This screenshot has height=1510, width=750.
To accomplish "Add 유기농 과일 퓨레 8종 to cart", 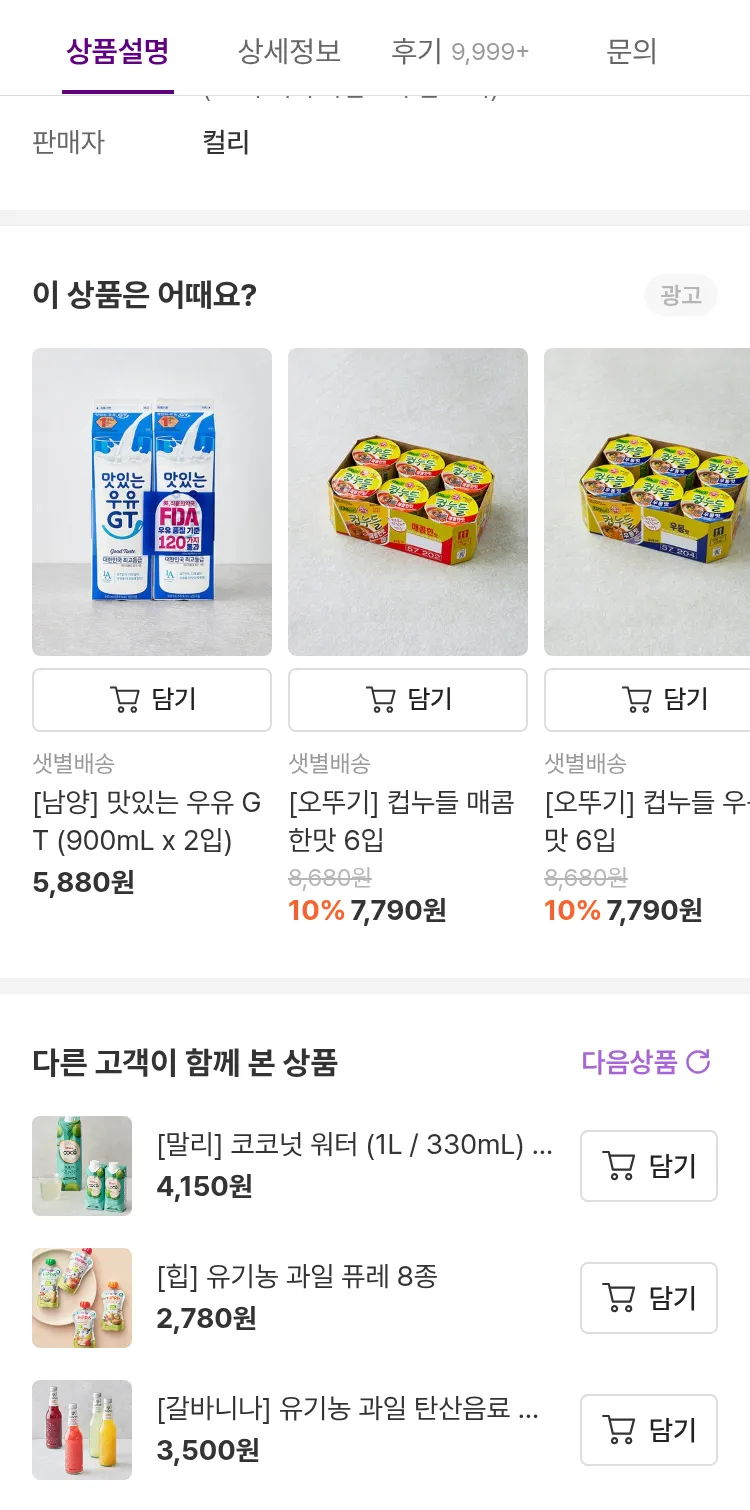I will tap(649, 1298).
